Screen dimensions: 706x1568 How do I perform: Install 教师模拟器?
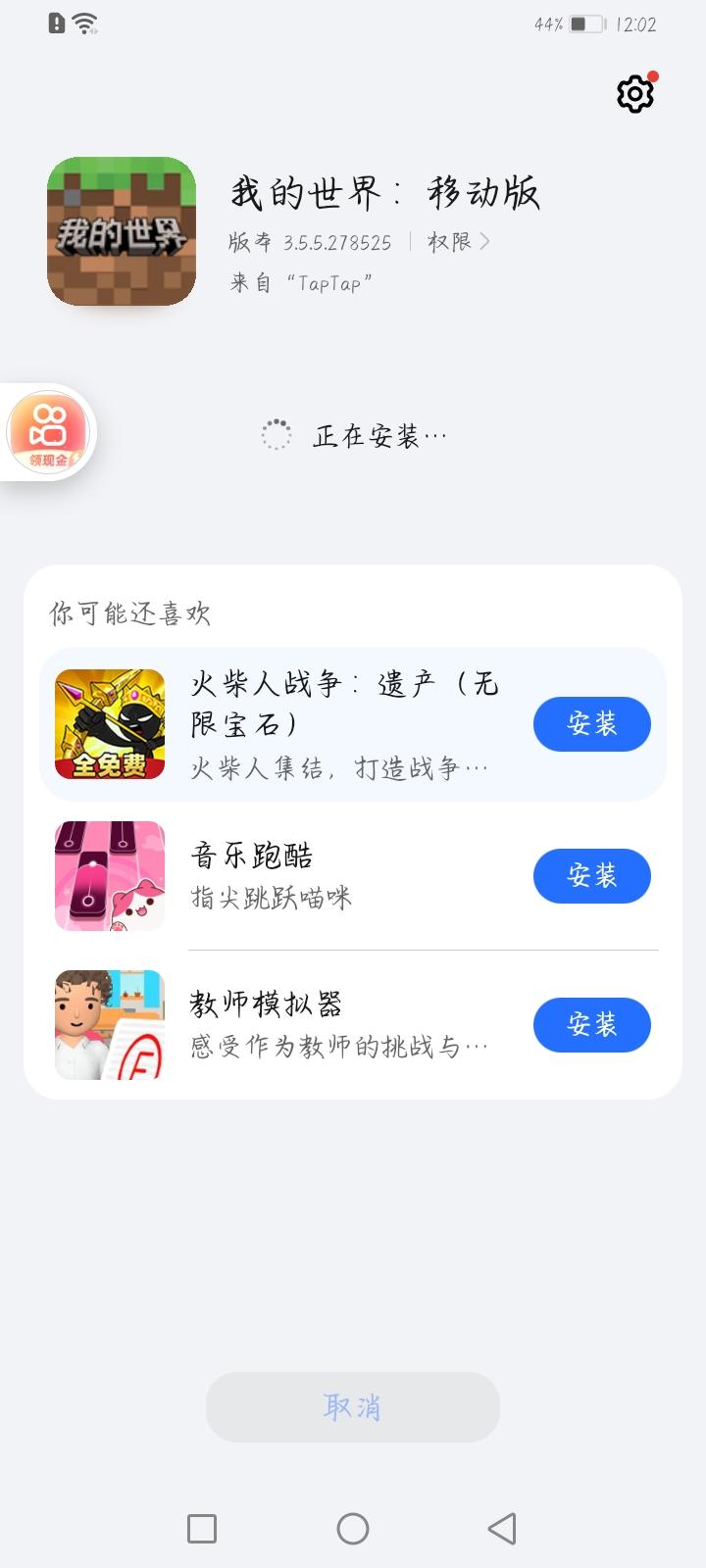591,1024
